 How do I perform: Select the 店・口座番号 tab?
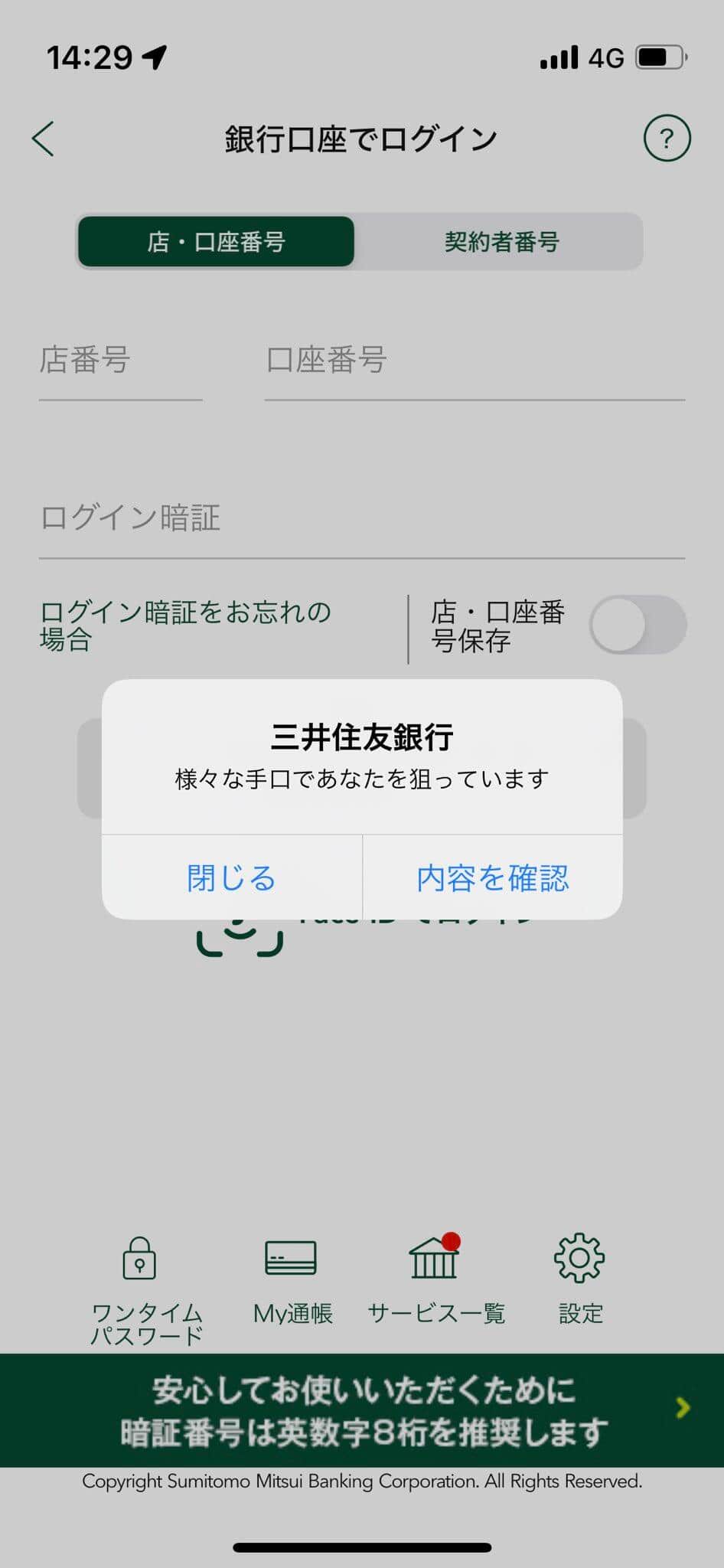coord(216,241)
